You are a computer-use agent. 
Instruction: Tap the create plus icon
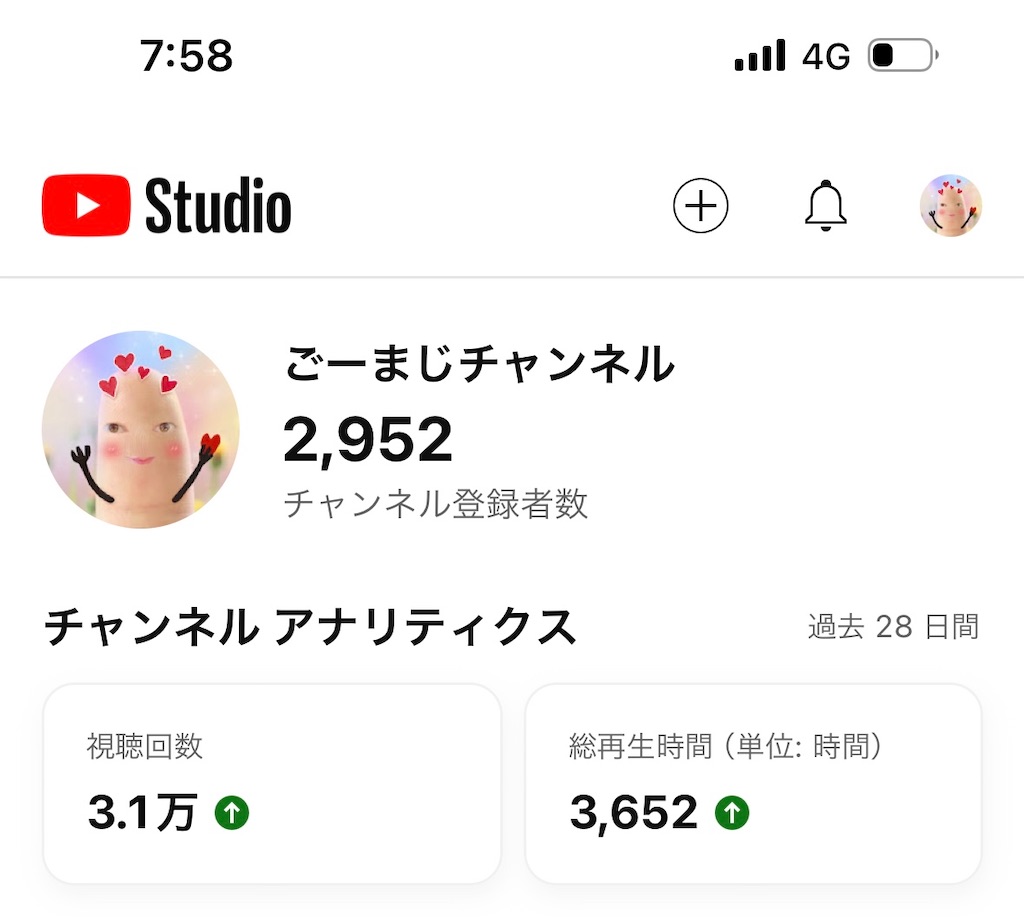coord(700,206)
